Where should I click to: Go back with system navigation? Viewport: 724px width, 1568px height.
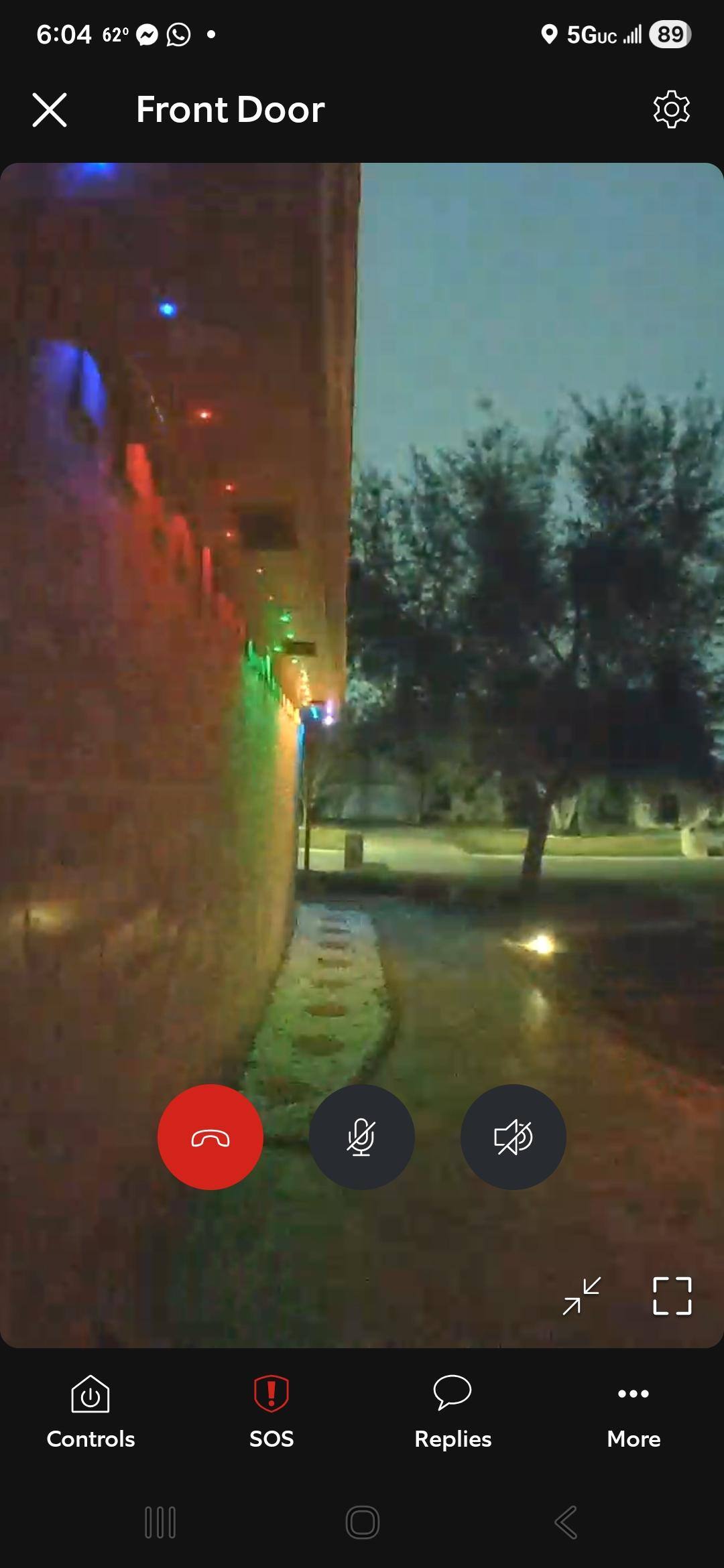point(565,1522)
